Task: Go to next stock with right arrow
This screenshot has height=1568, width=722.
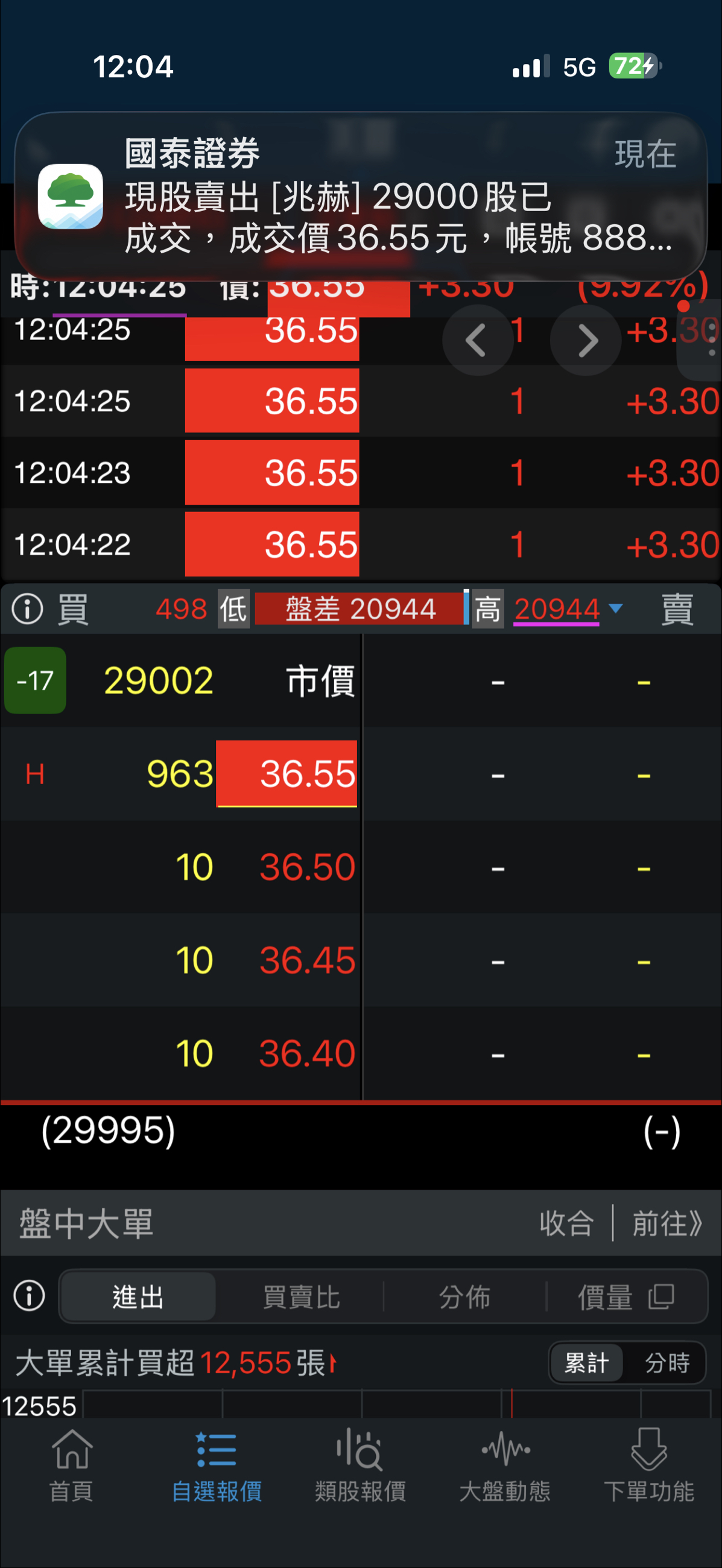Action: [586, 340]
